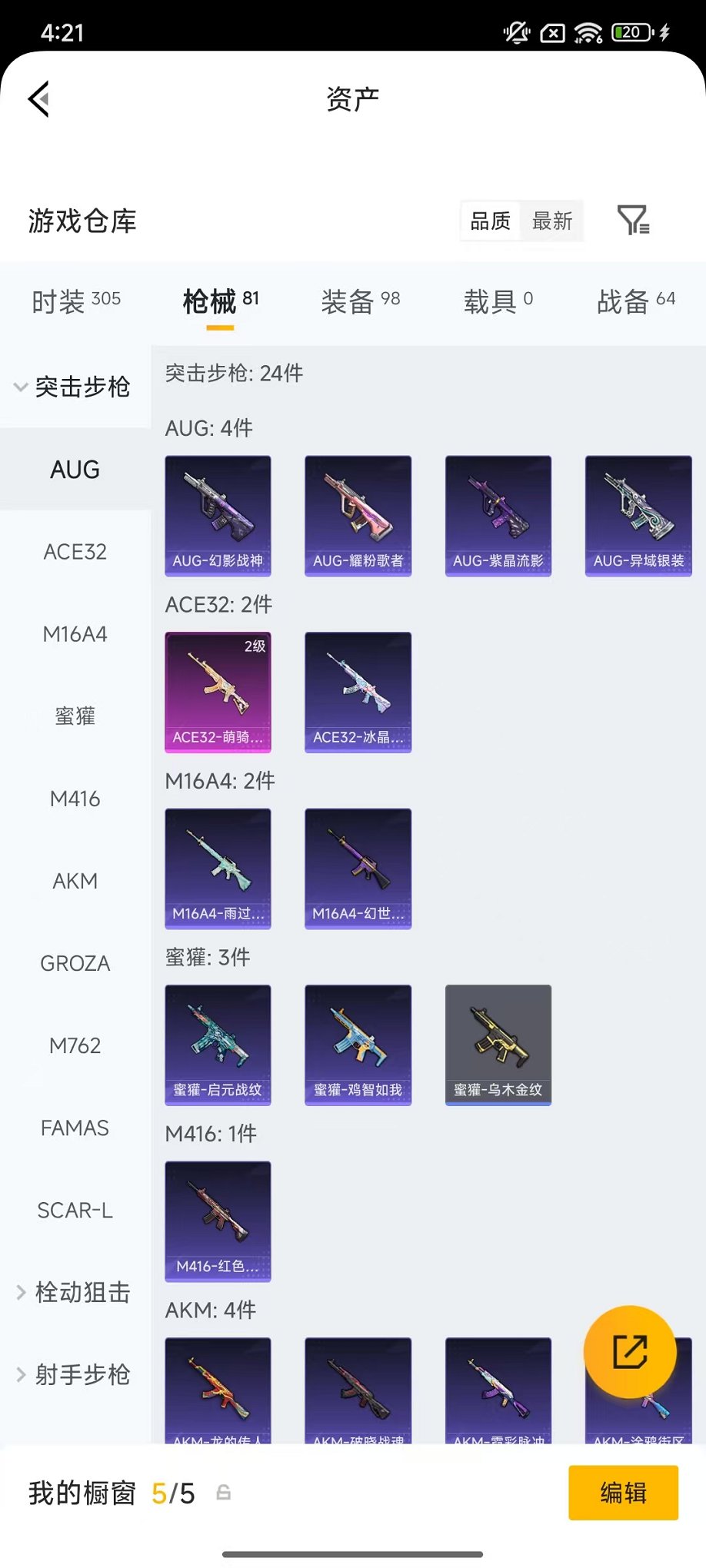The image size is (706, 1568).
Task: Jump to SCAR-L weapons
Action: coord(75,1210)
